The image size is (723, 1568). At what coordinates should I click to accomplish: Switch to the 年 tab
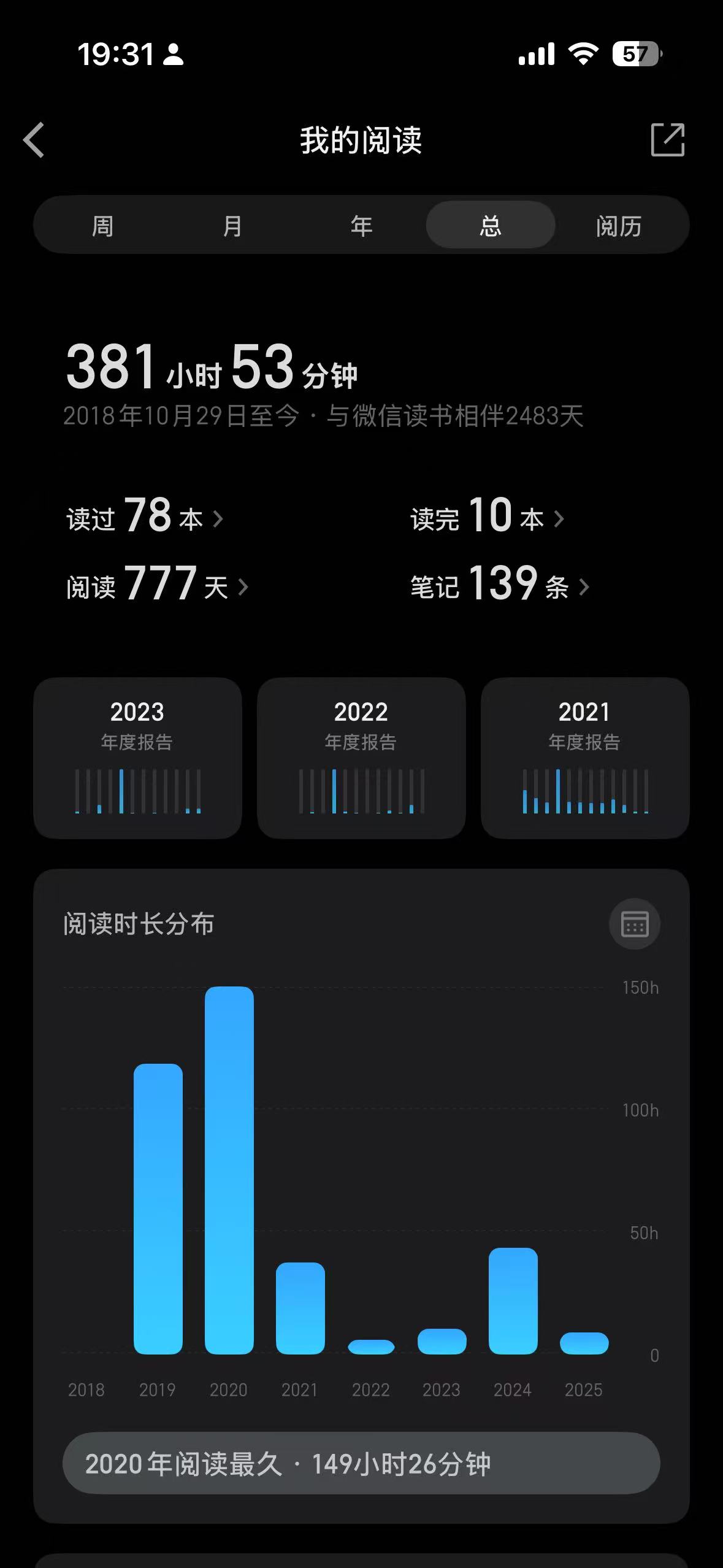(x=361, y=226)
